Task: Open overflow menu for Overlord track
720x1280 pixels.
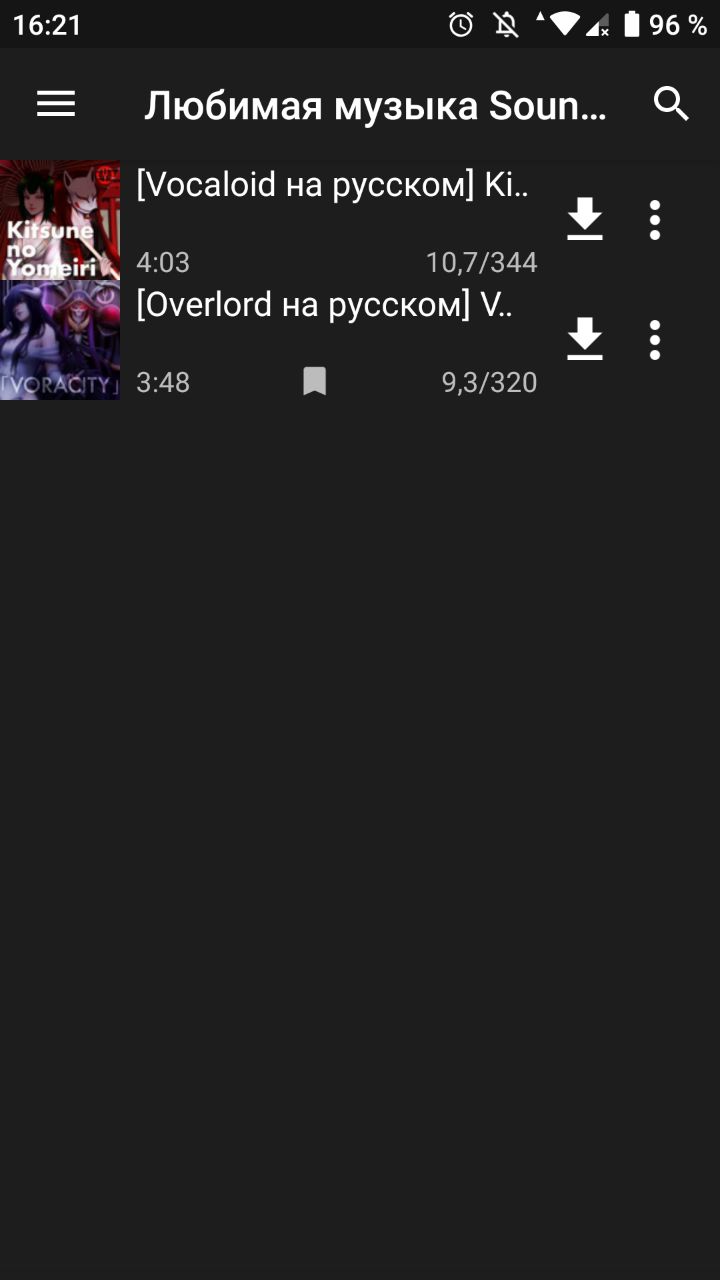Action: click(x=655, y=340)
